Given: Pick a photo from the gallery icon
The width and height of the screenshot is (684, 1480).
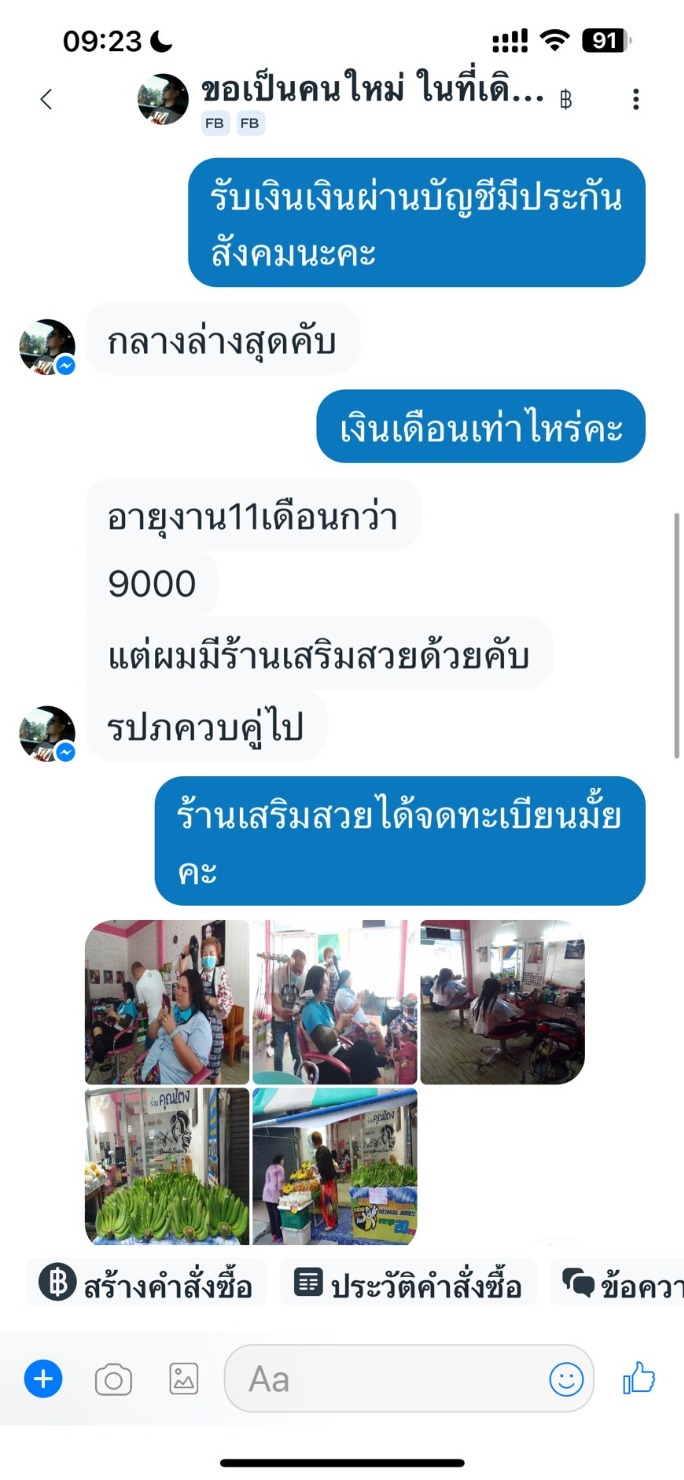Looking at the screenshot, I should point(183,1379).
